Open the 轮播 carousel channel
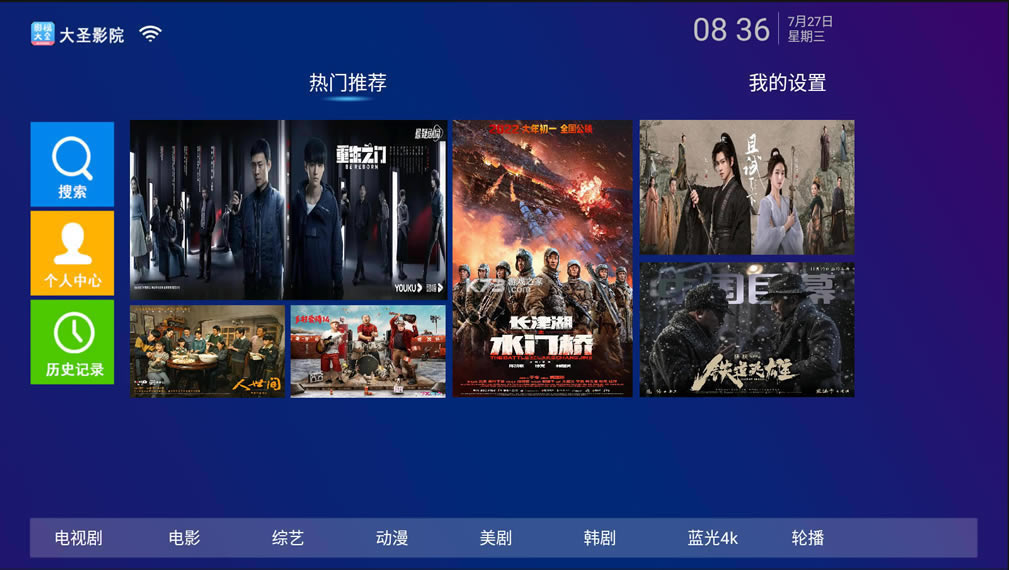1009x570 pixels. [808, 538]
